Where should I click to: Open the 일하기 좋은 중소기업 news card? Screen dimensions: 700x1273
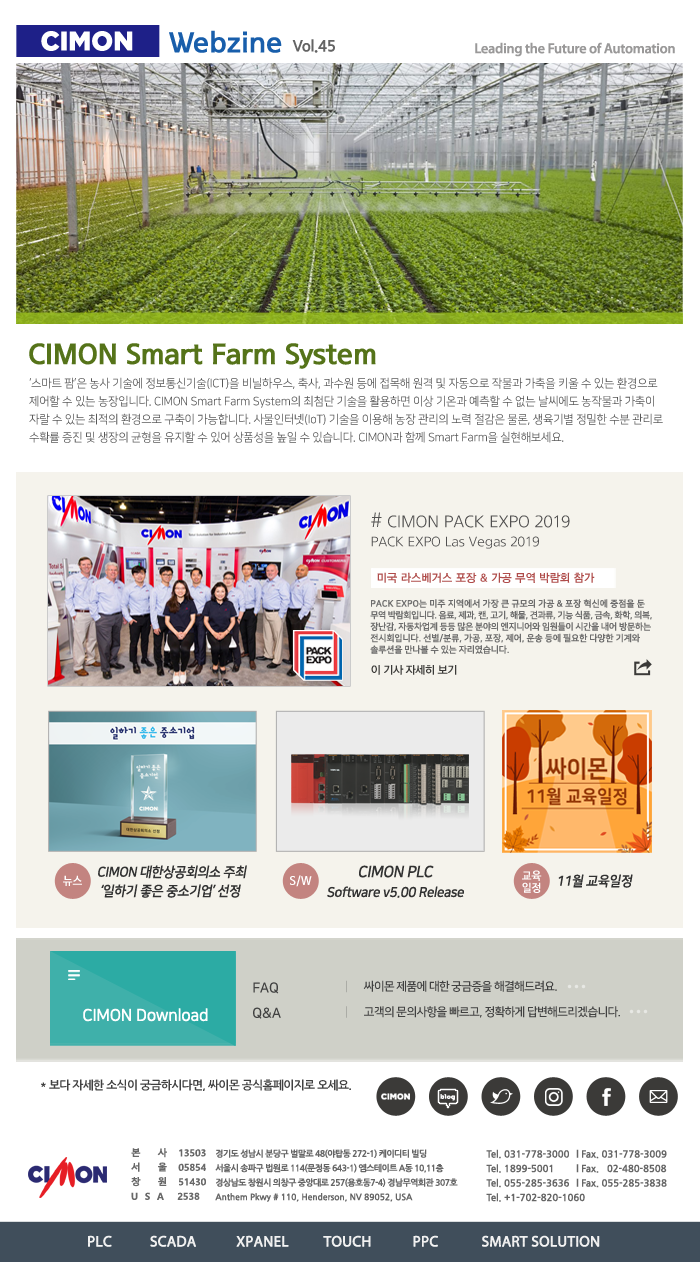[152, 781]
